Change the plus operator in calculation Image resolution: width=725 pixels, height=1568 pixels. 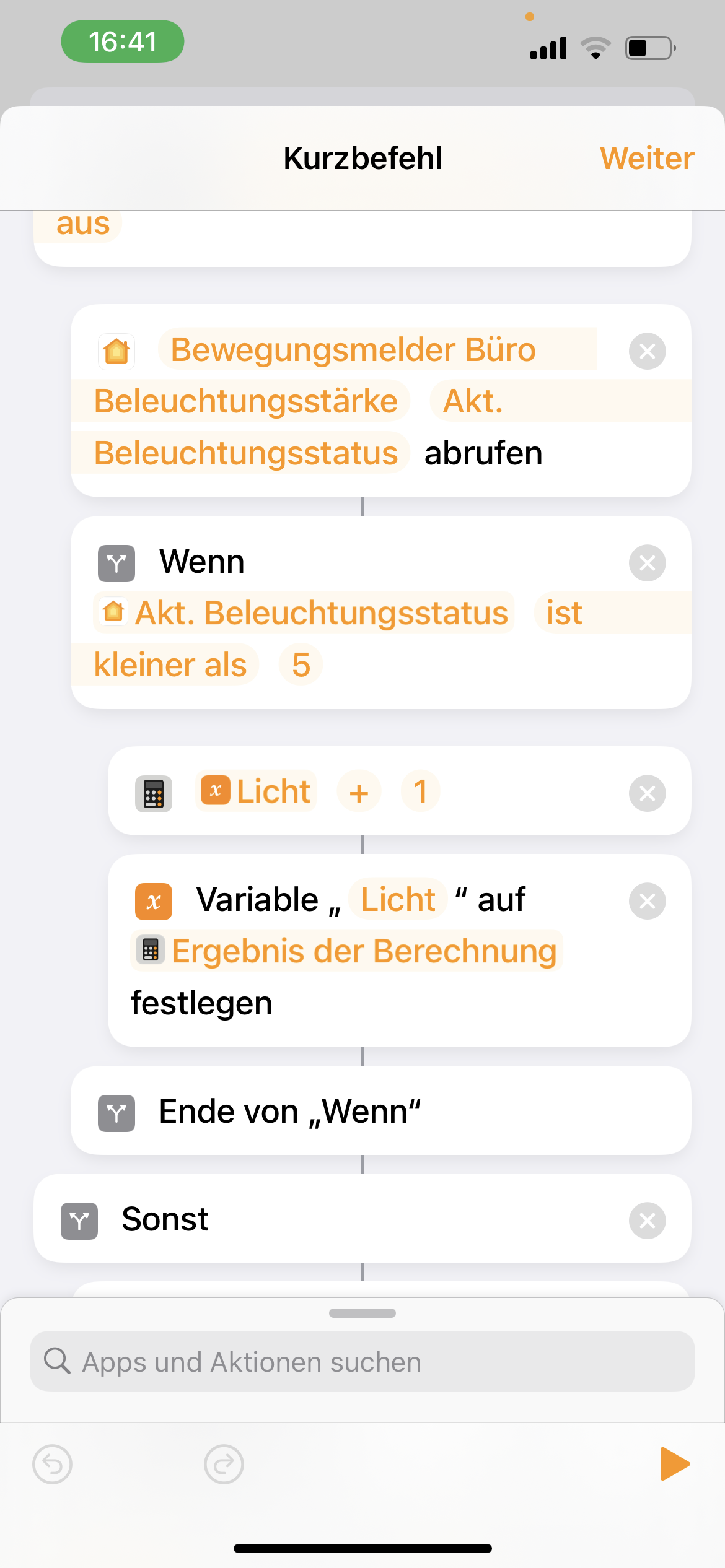[x=359, y=793]
